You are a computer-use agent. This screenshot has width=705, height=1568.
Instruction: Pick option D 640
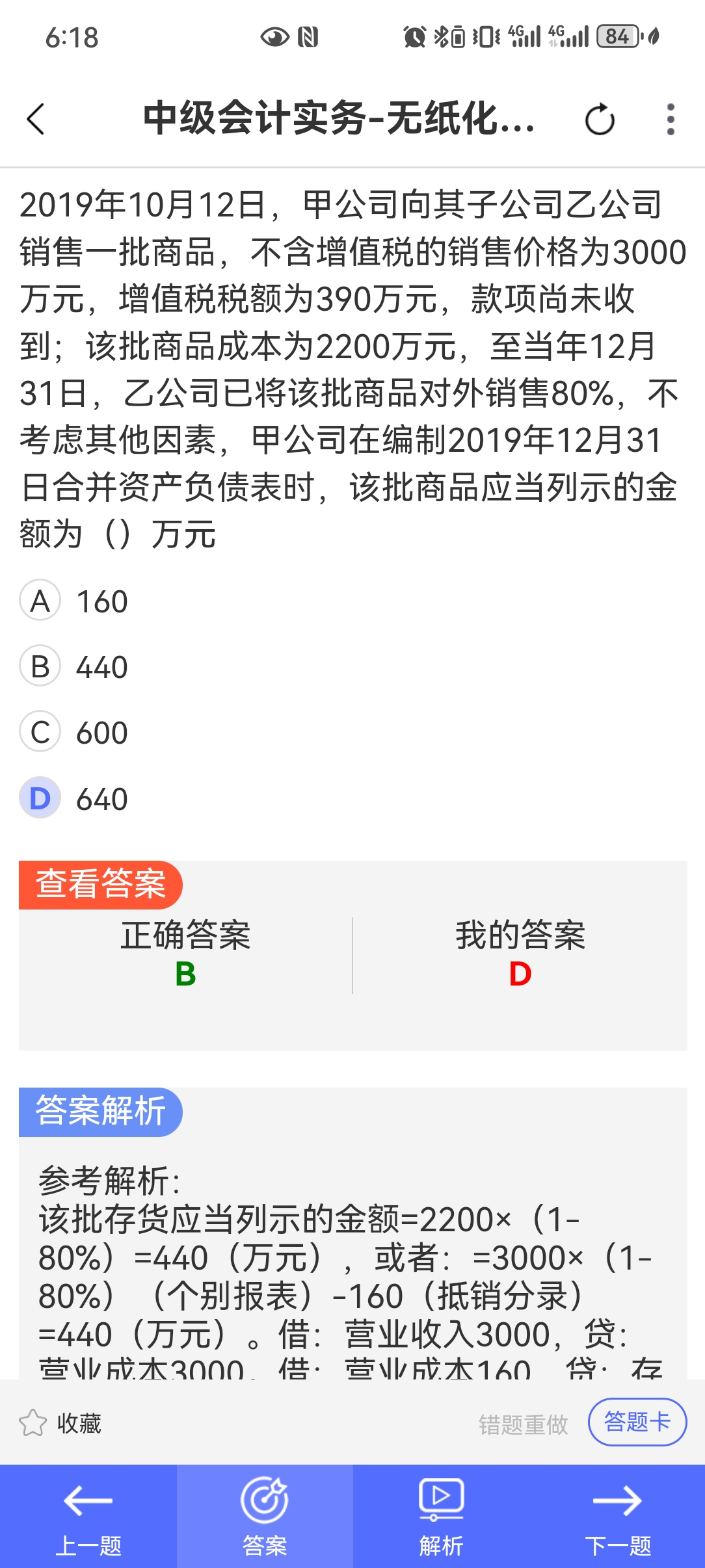tap(74, 798)
